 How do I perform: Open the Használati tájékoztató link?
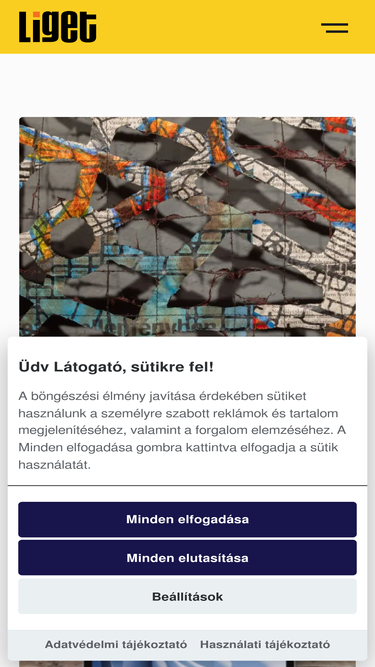coord(265,644)
